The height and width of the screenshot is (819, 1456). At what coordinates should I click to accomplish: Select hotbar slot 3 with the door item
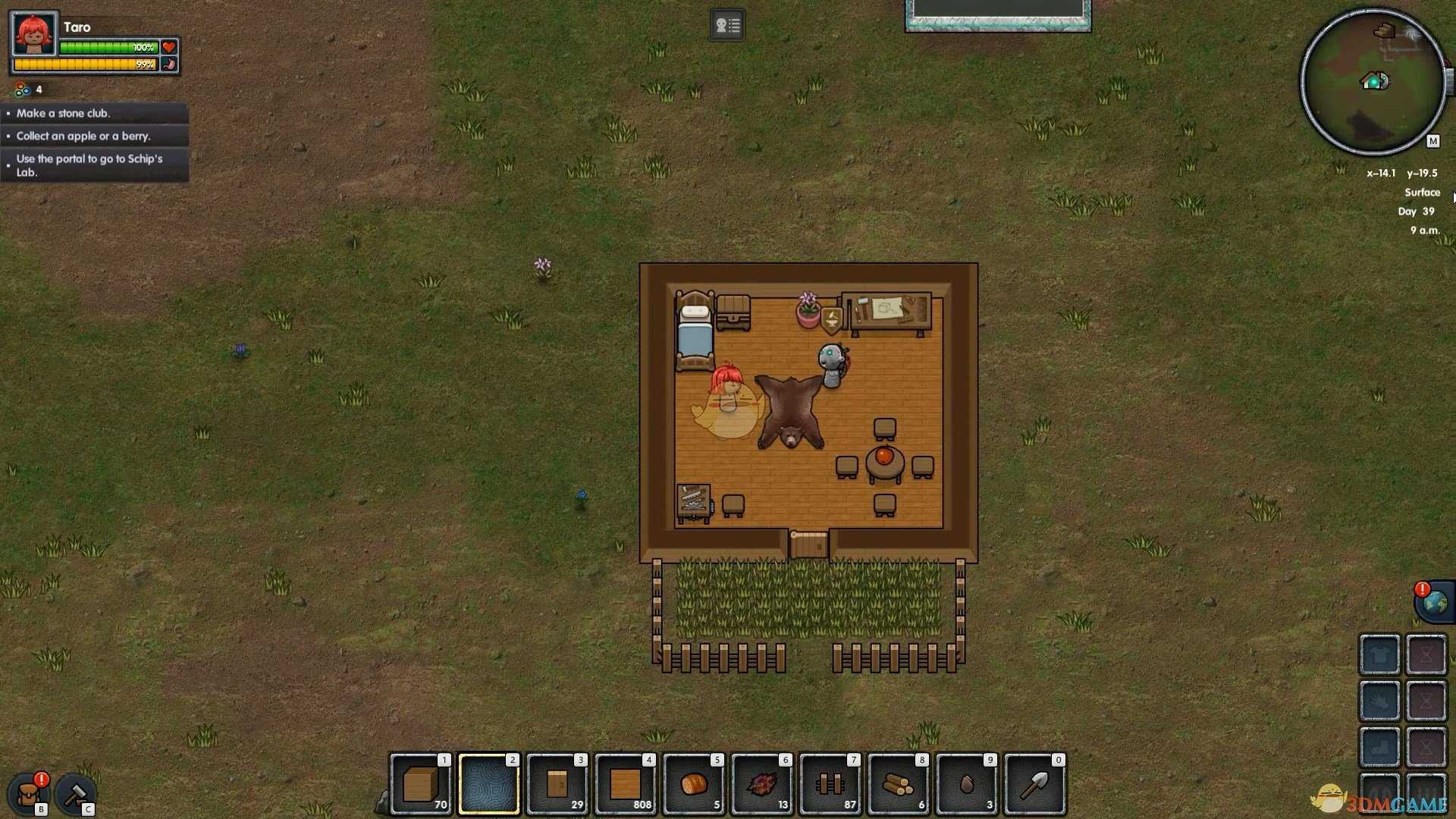coord(557,785)
